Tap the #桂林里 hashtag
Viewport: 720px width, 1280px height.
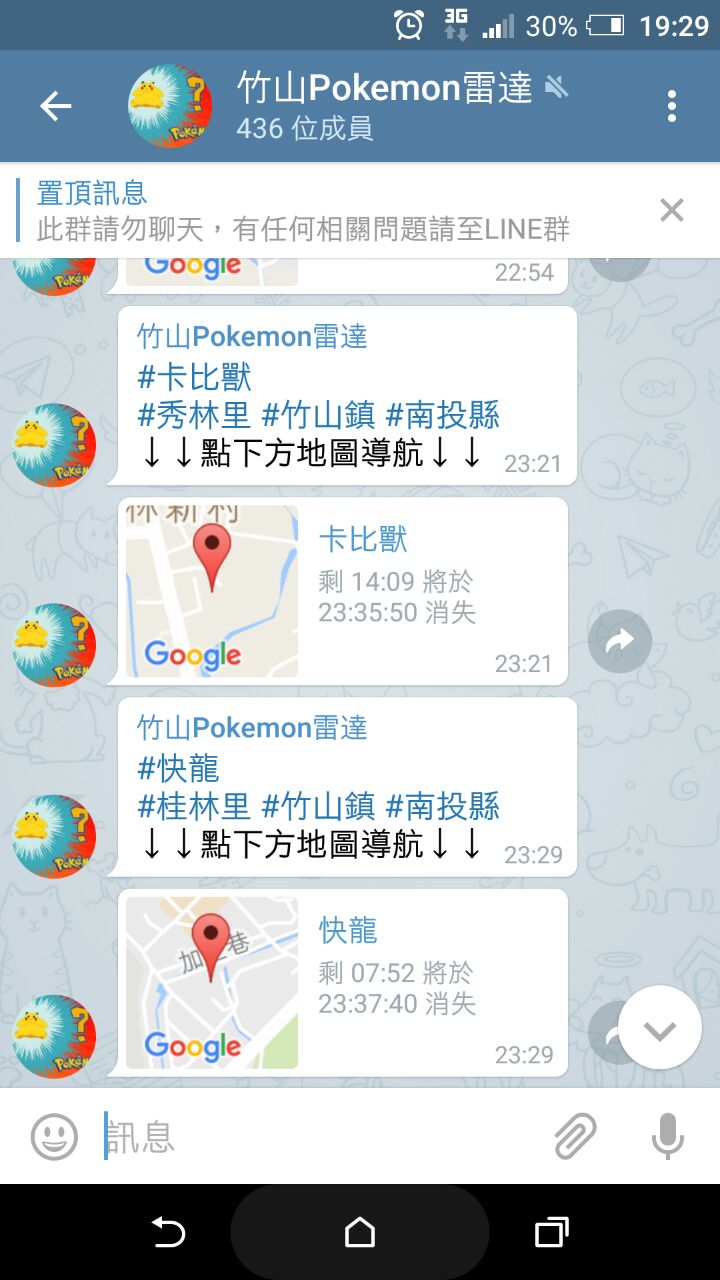click(x=194, y=807)
